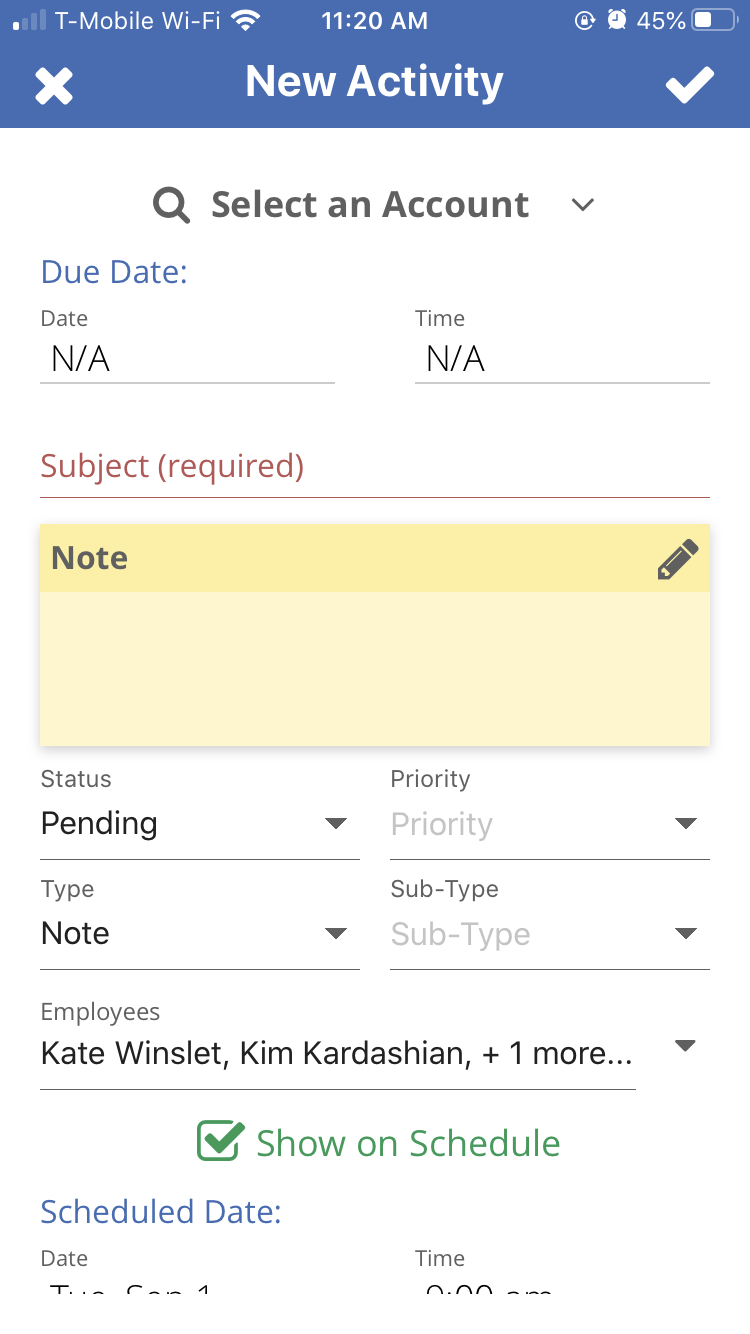
Task: Open the Status dropdown showing Pending
Action: 199,824
